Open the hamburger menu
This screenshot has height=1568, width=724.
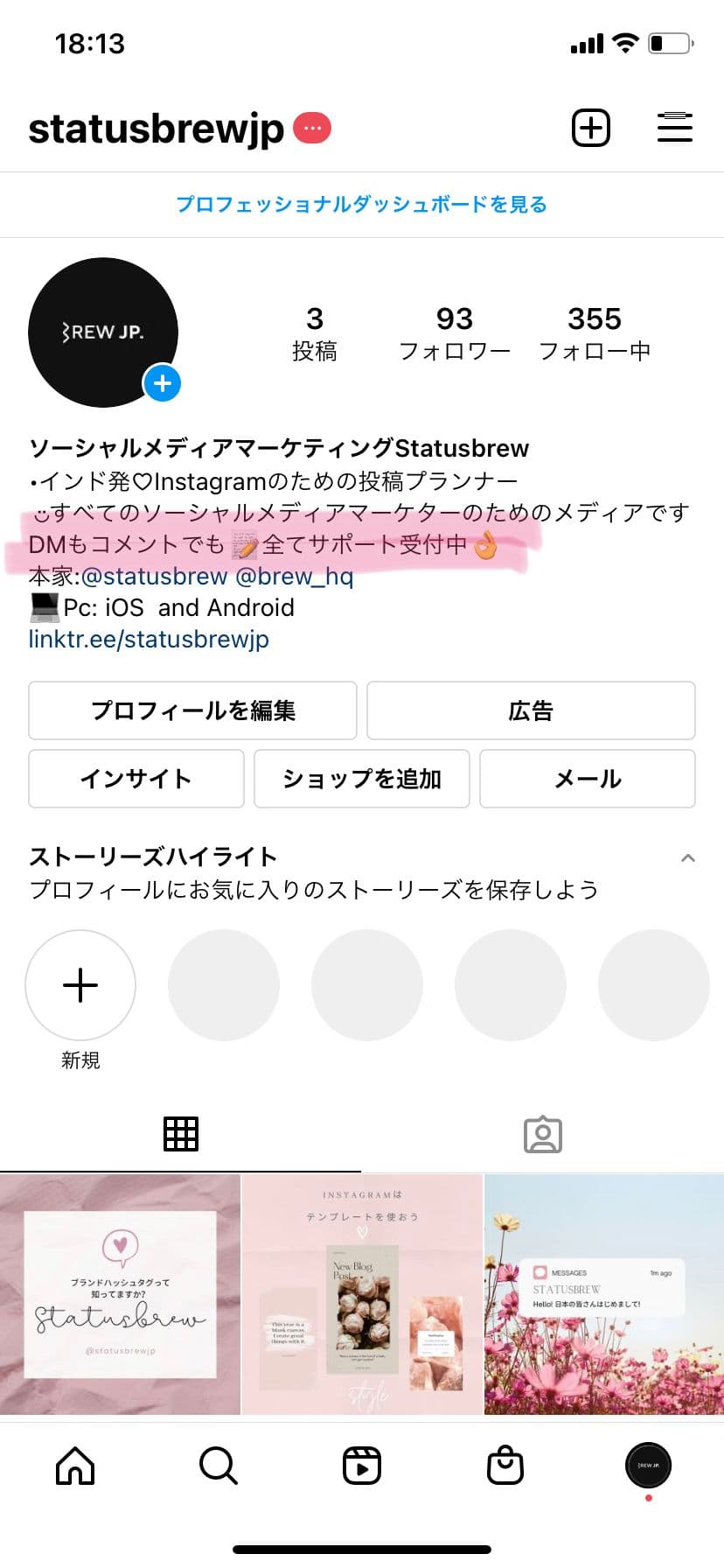pos(674,129)
